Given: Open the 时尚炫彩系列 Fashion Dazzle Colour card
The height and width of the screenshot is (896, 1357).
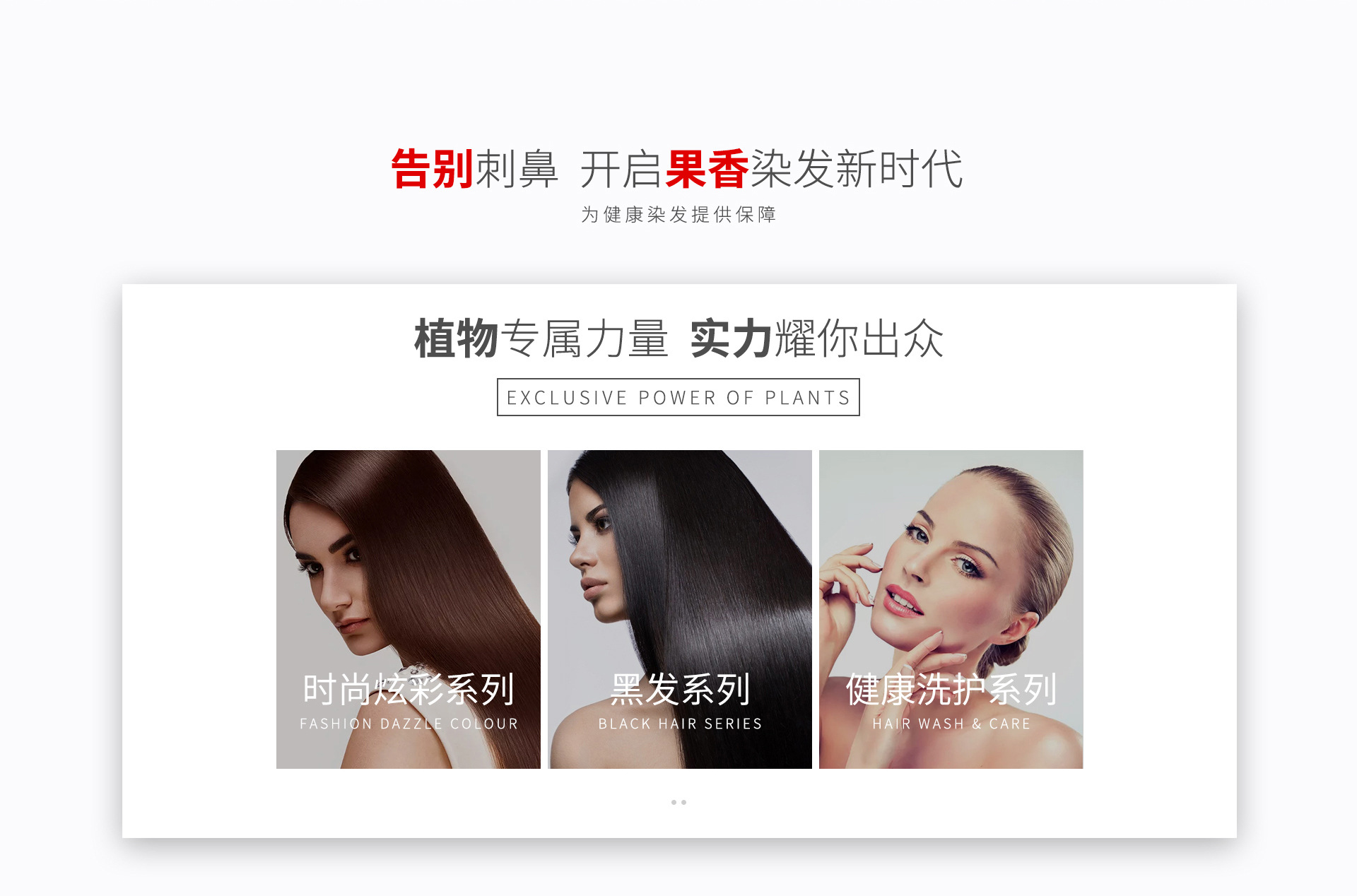Looking at the screenshot, I should pyautogui.click(x=408, y=609).
